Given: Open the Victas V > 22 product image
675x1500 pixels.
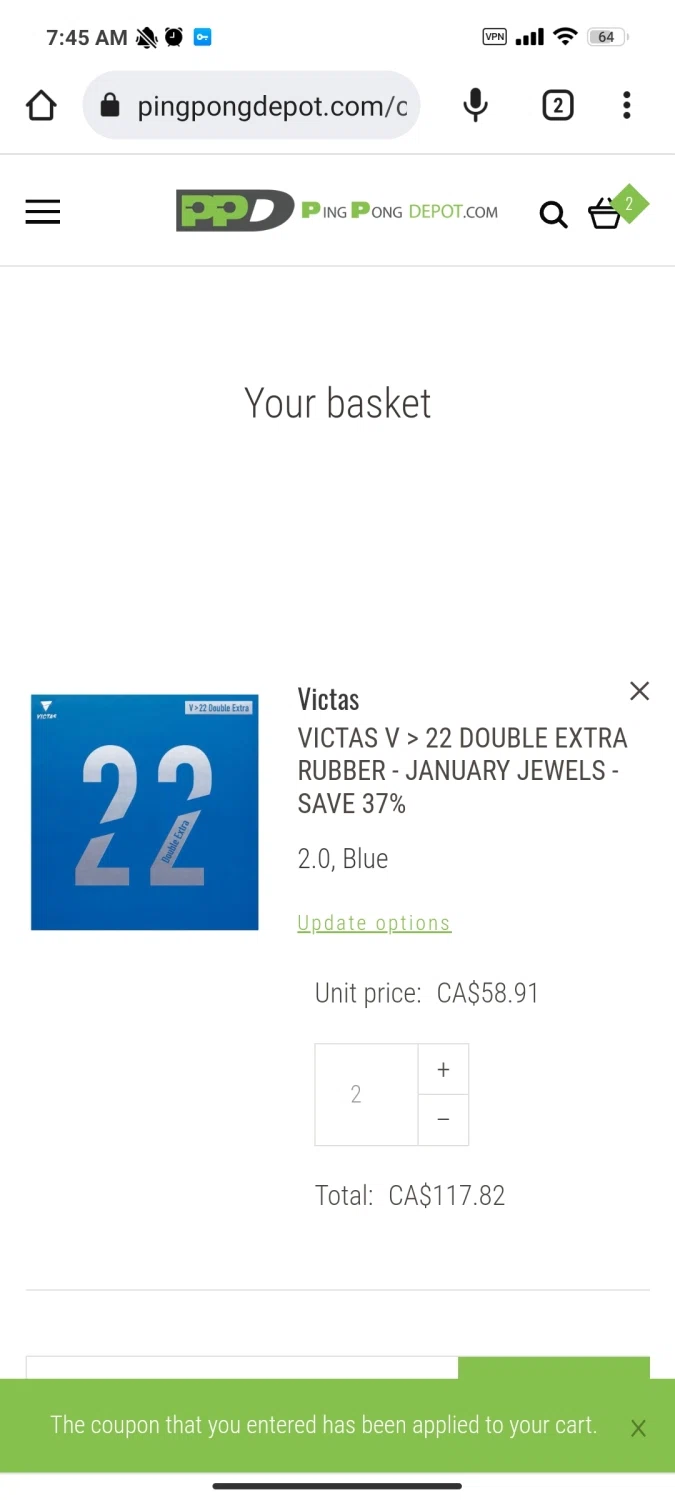Looking at the screenshot, I should [x=145, y=812].
